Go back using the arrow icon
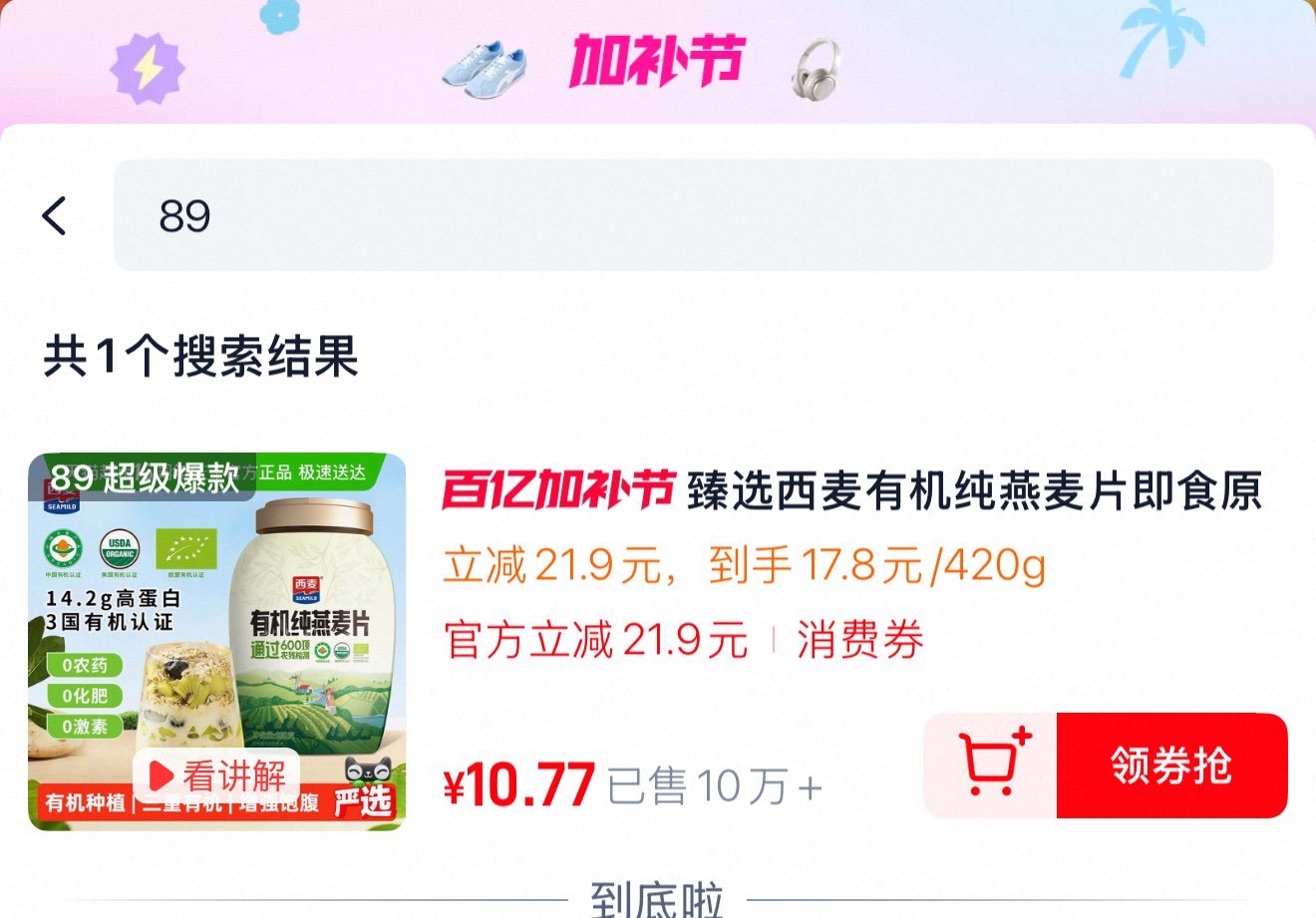Screen dimensions: 1316x918 tap(55, 215)
